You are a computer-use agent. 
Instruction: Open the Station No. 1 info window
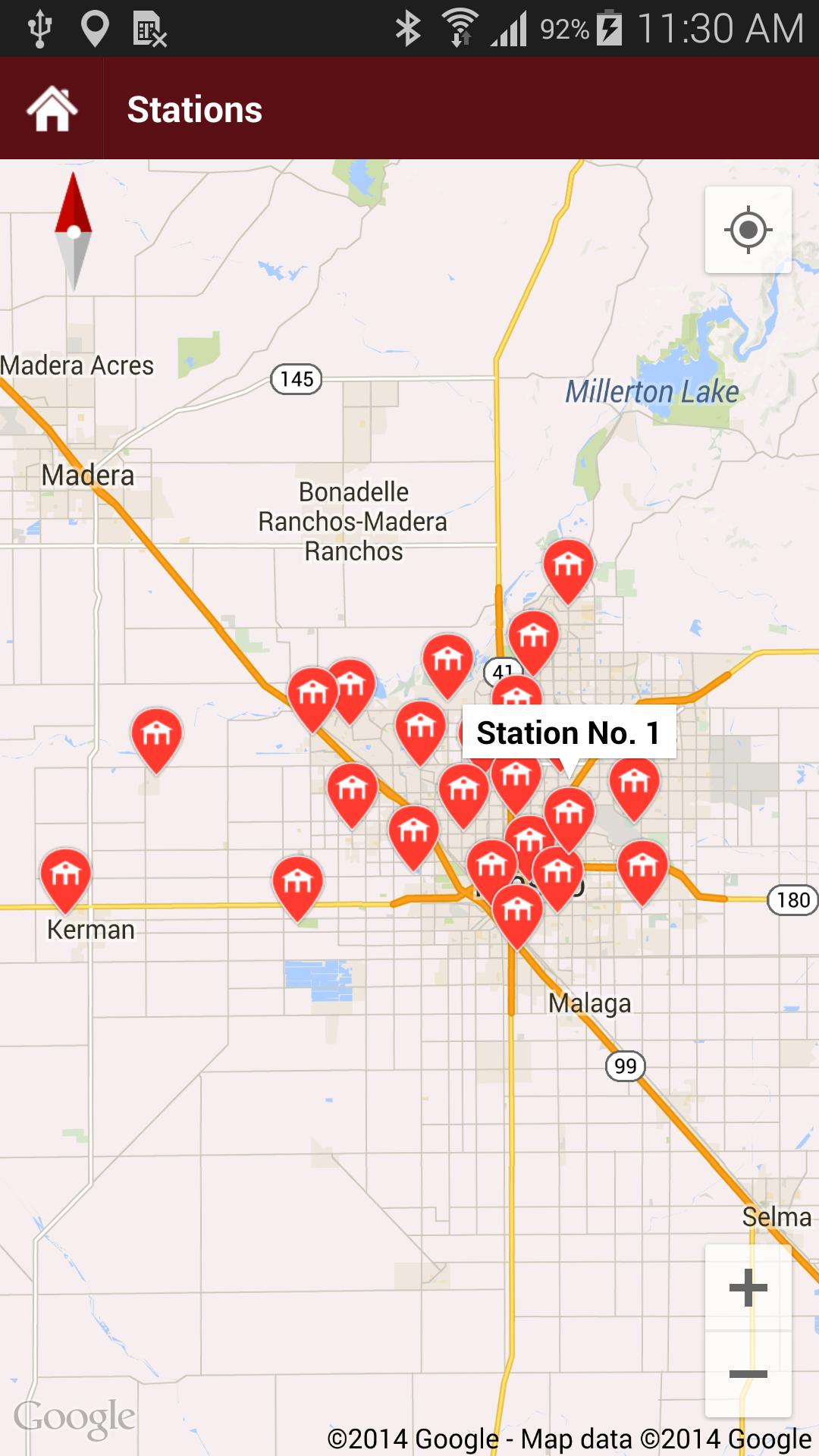click(x=569, y=733)
